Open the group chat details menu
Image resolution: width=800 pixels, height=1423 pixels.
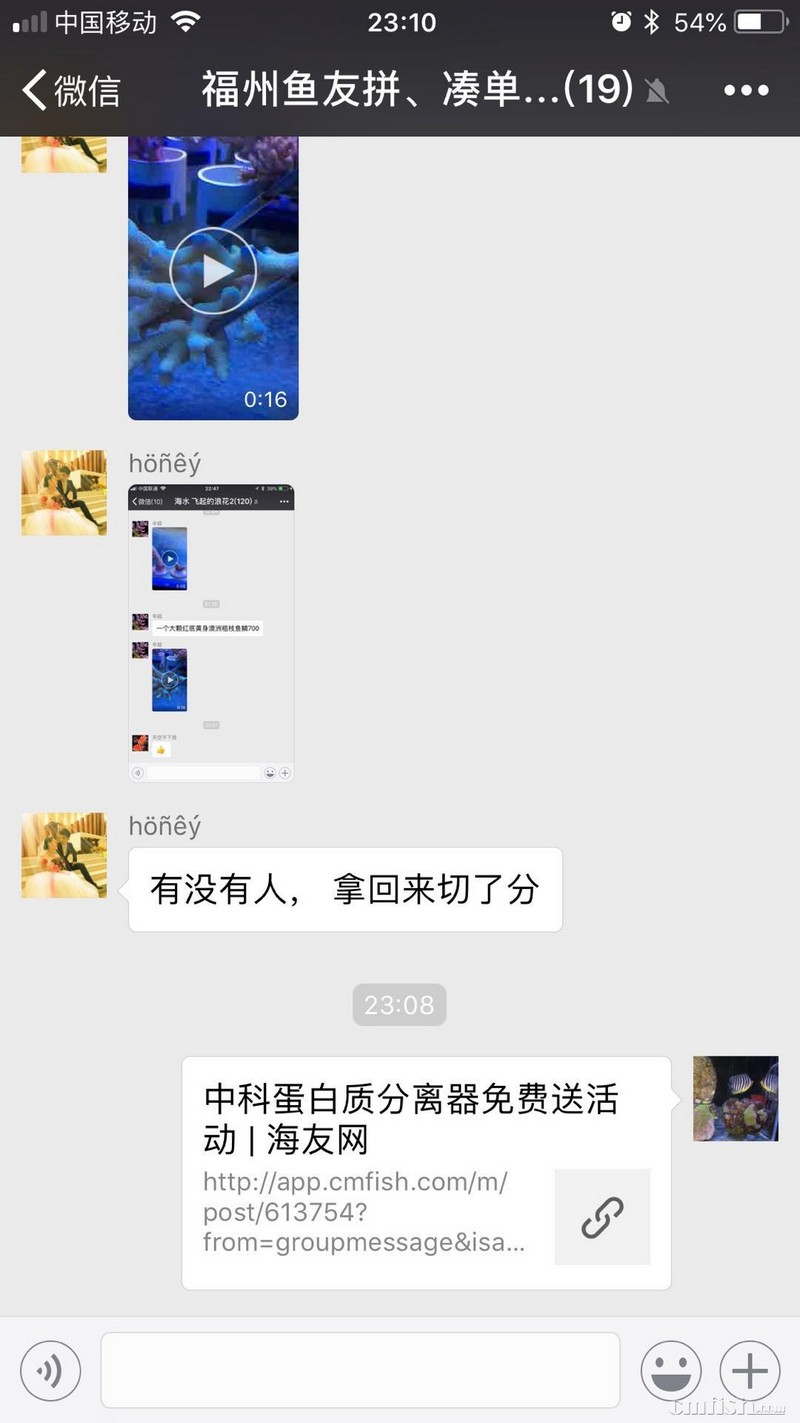[746, 91]
